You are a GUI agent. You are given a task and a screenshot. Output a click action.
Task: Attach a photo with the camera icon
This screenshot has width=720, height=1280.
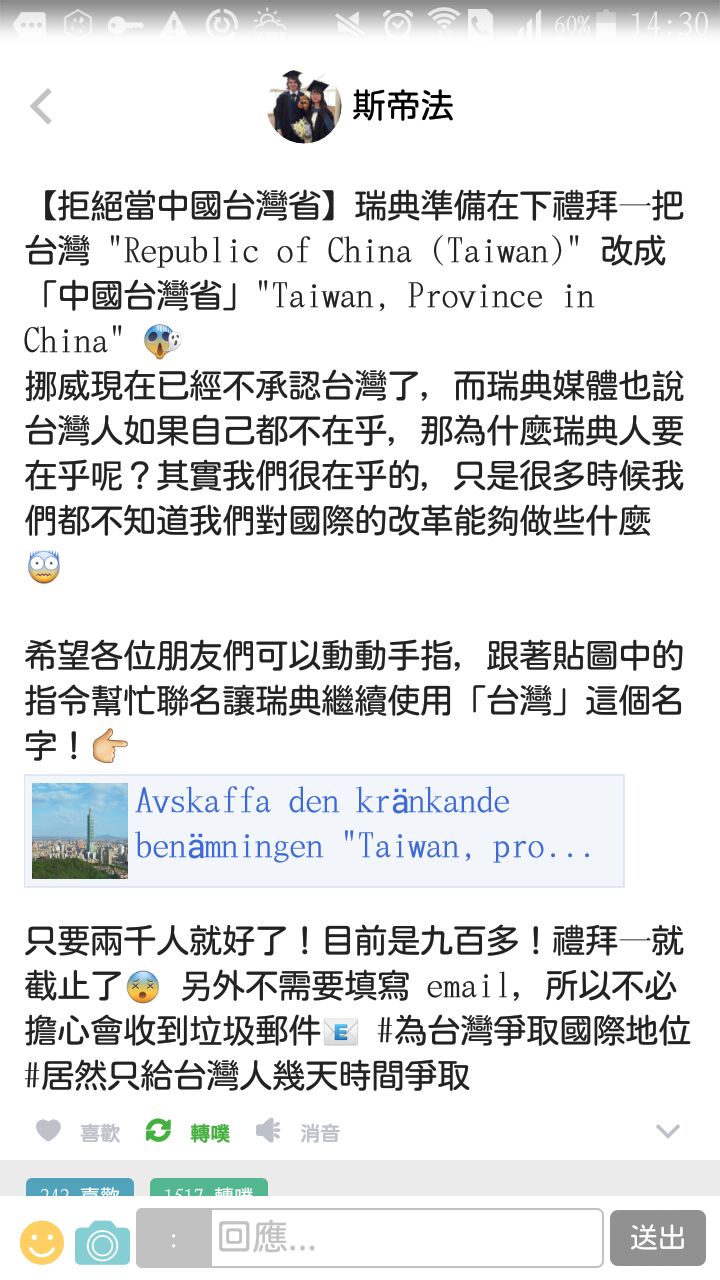coord(102,1242)
